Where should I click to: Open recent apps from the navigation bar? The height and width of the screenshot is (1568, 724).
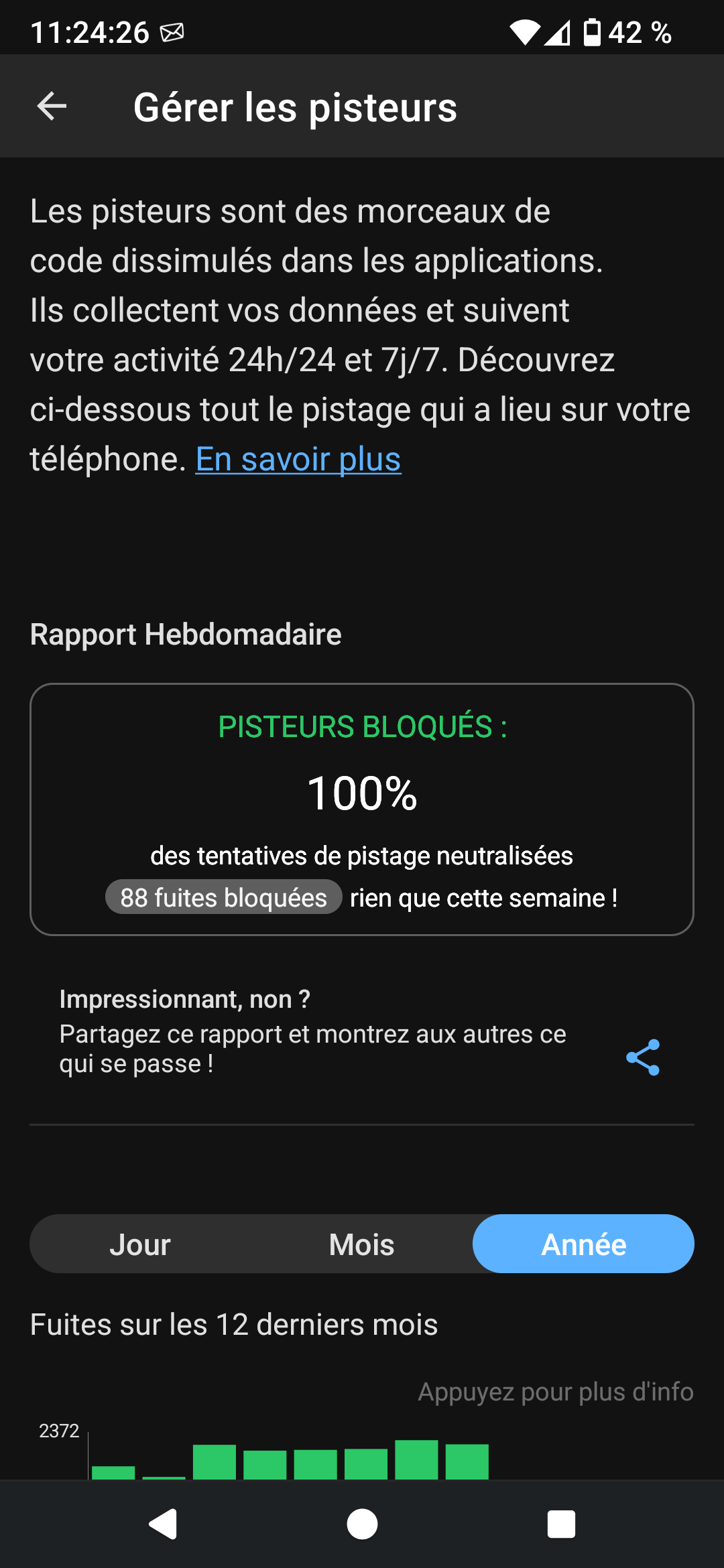pos(561,1524)
